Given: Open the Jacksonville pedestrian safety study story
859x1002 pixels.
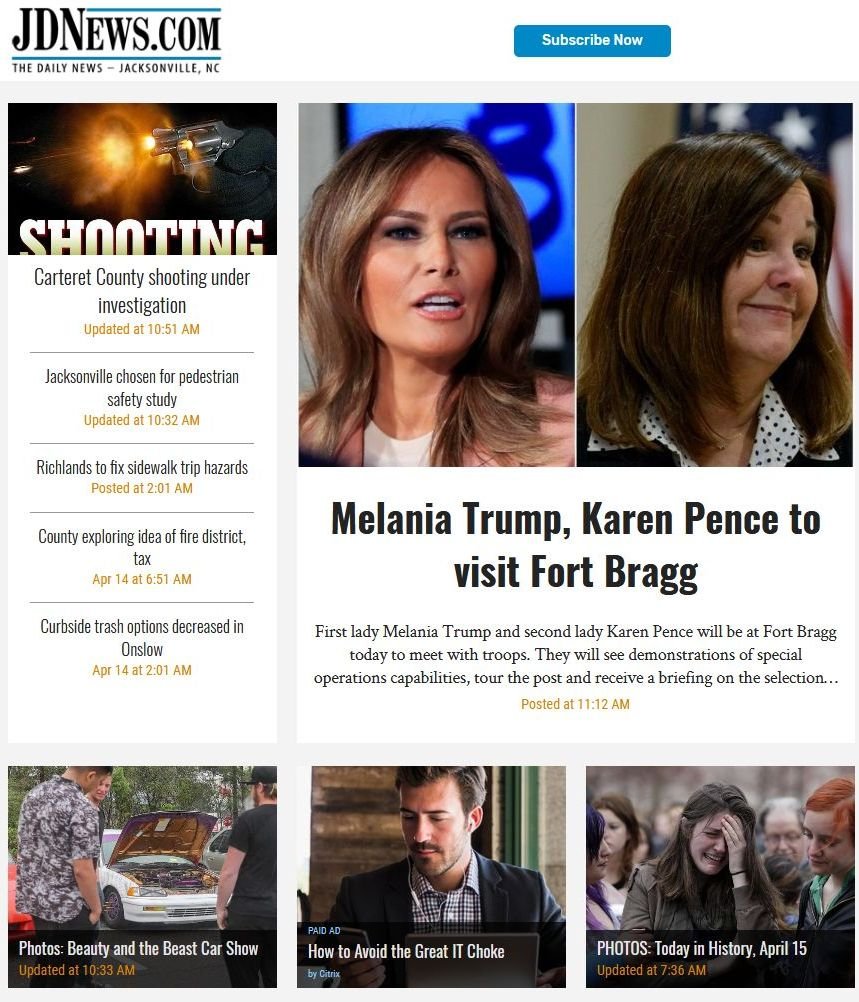Looking at the screenshot, I should pyautogui.click(x=142, y=389).
